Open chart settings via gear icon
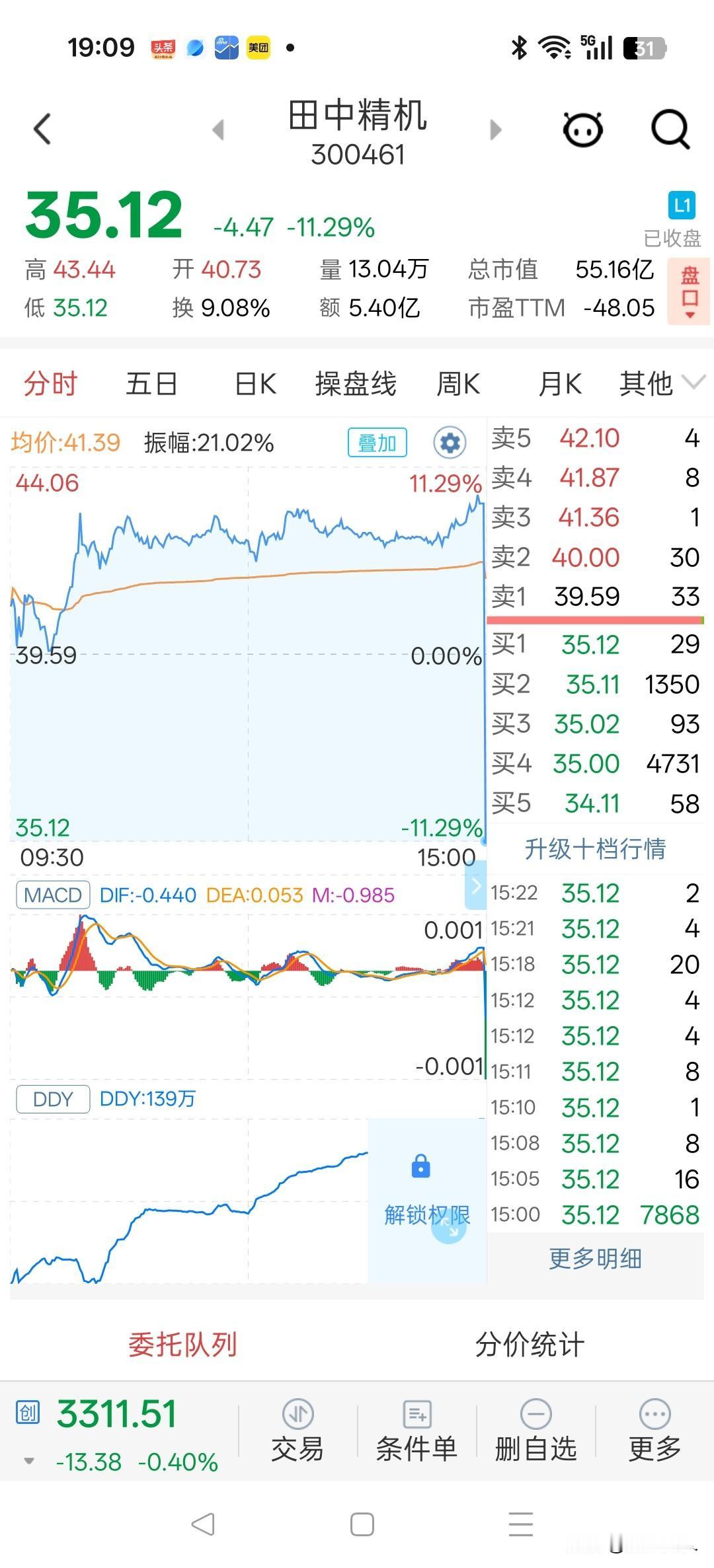Screen dimensions: 714x1568 (x=450, y=443)
